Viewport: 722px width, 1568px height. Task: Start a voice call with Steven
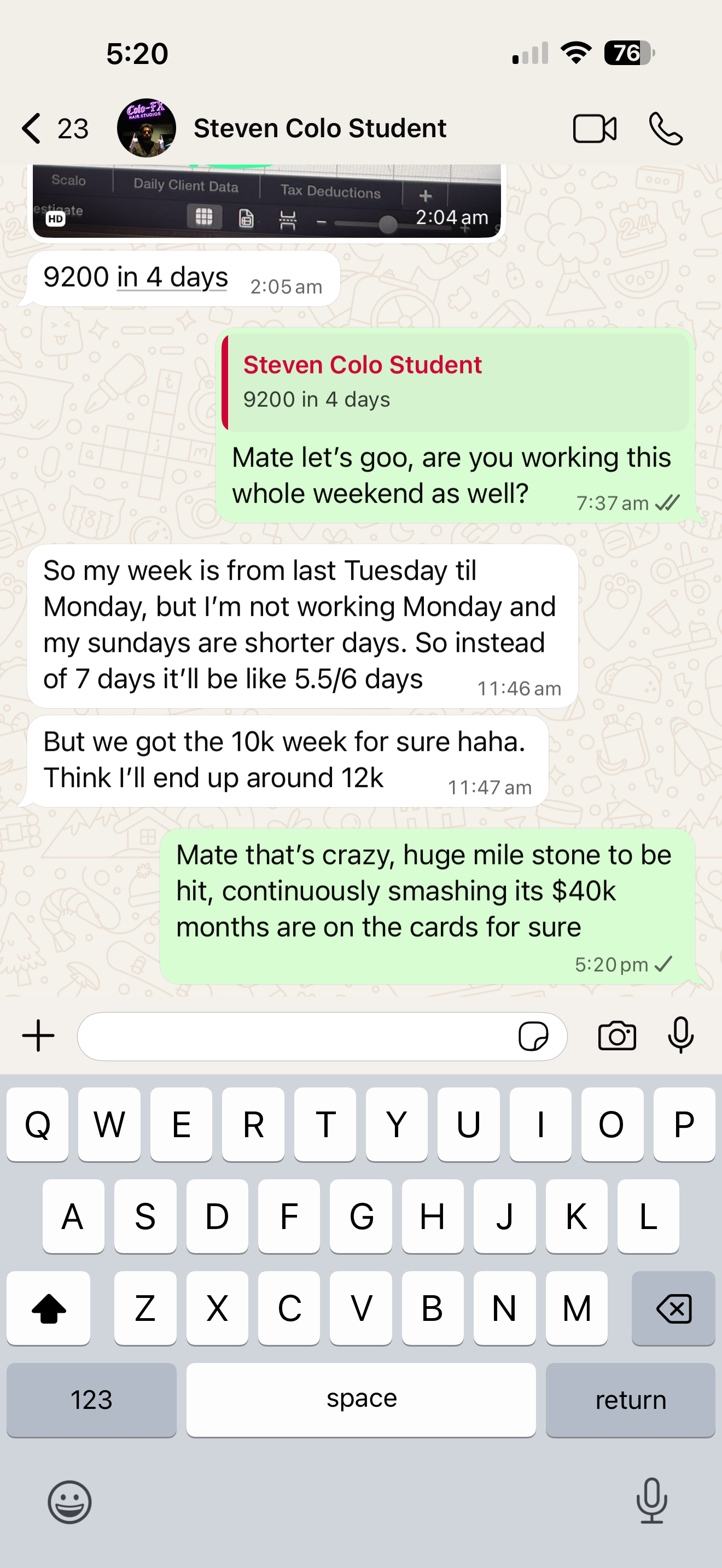(665, 128)
